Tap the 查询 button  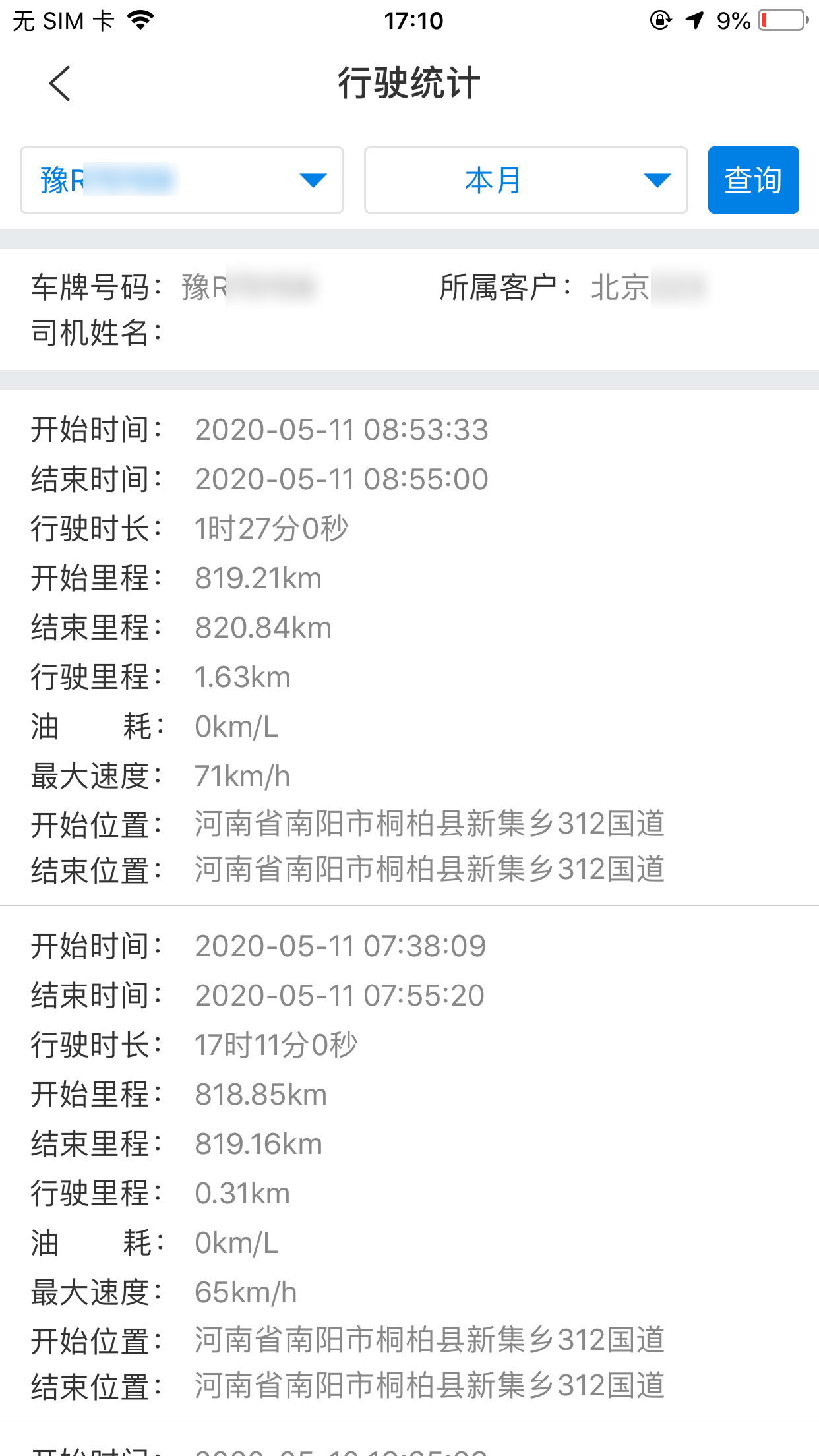[753, 180]
